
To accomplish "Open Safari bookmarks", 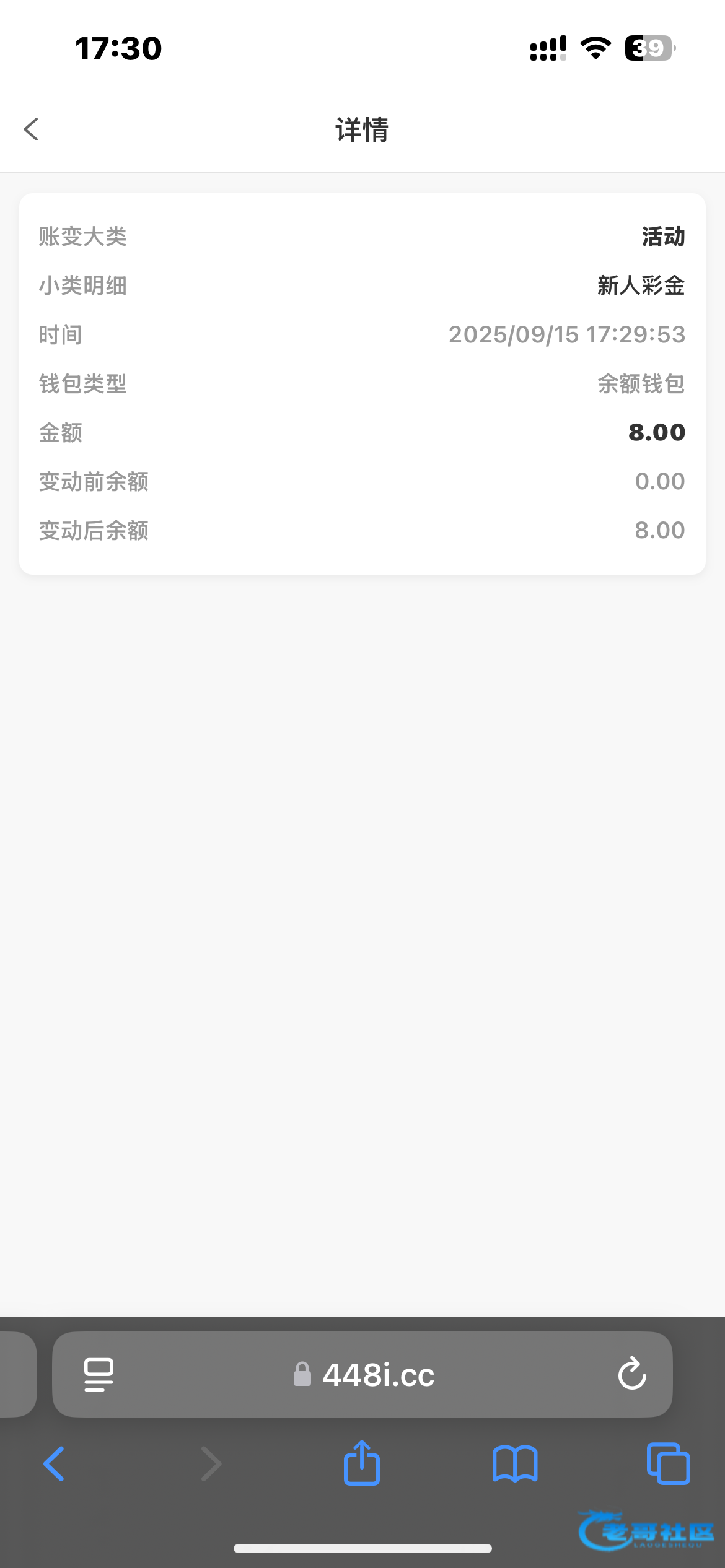I will pos(515,1464).
